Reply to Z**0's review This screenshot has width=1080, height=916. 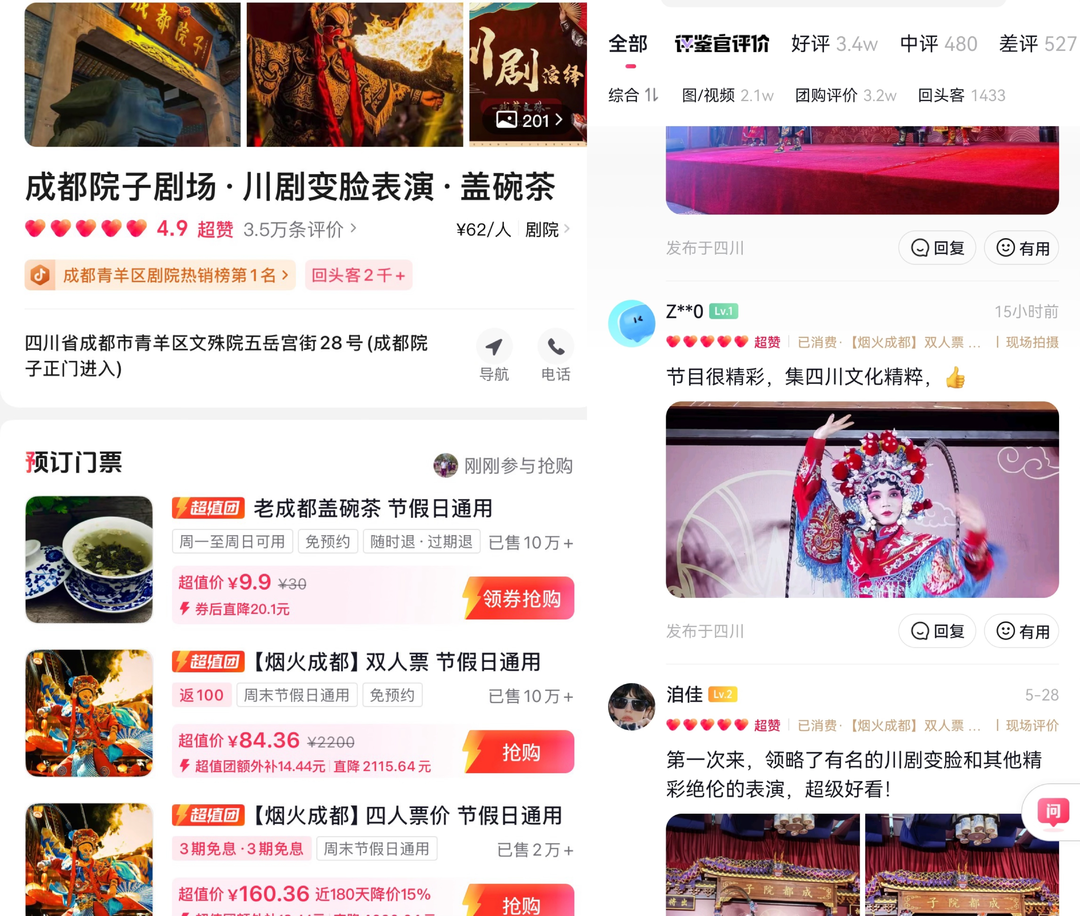(937, 631)
